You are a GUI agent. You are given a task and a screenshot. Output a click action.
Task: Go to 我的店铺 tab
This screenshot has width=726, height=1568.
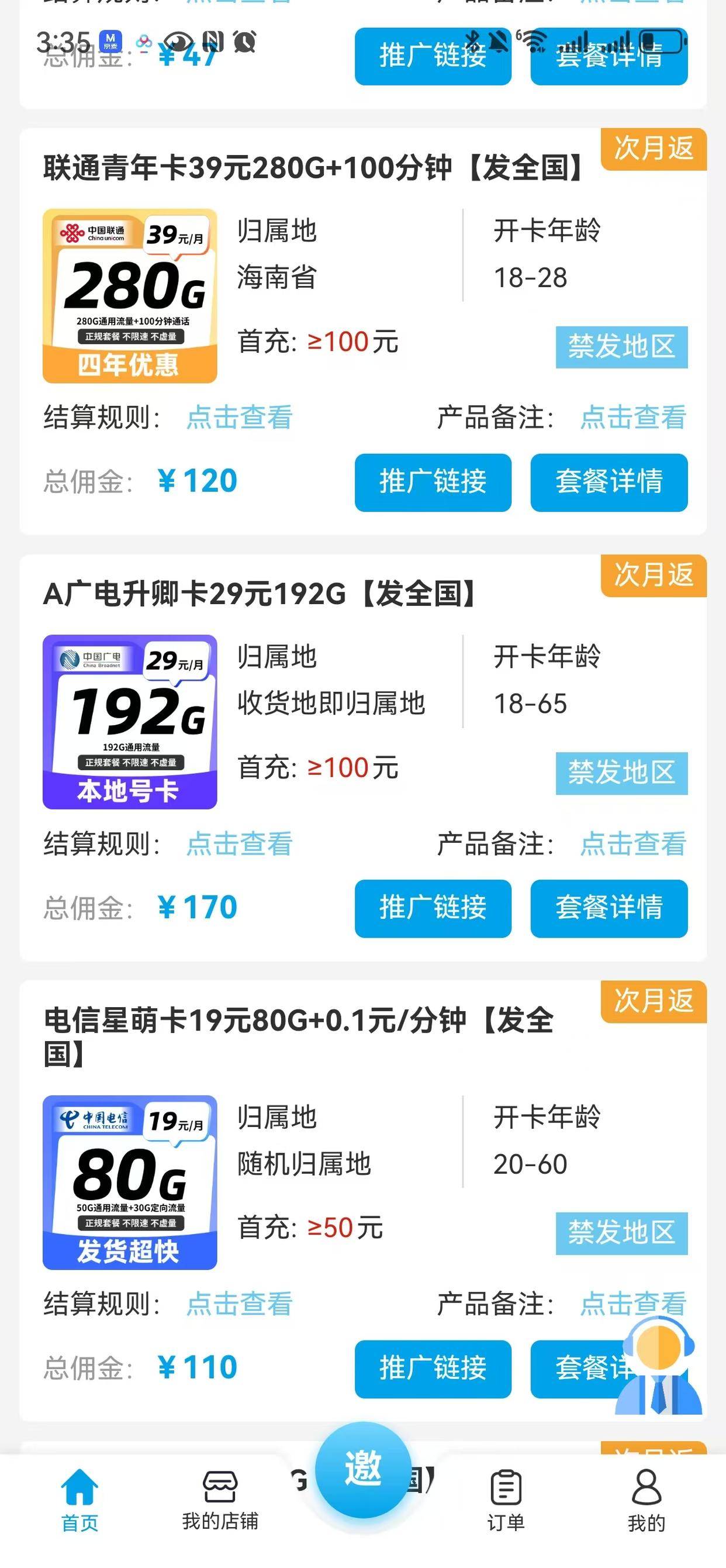pos(220,1498)
